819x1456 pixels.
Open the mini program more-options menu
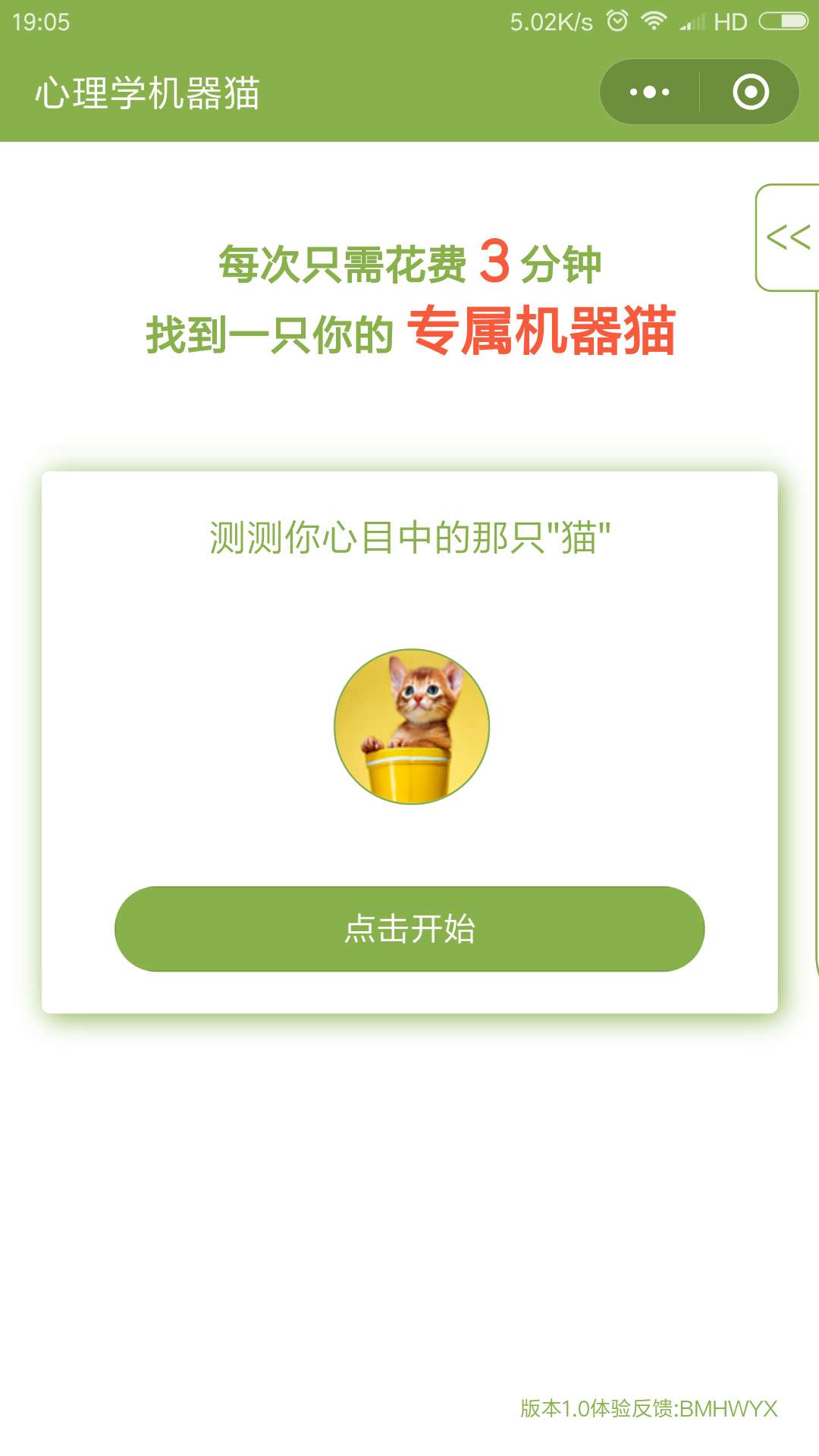click(650, 93)
